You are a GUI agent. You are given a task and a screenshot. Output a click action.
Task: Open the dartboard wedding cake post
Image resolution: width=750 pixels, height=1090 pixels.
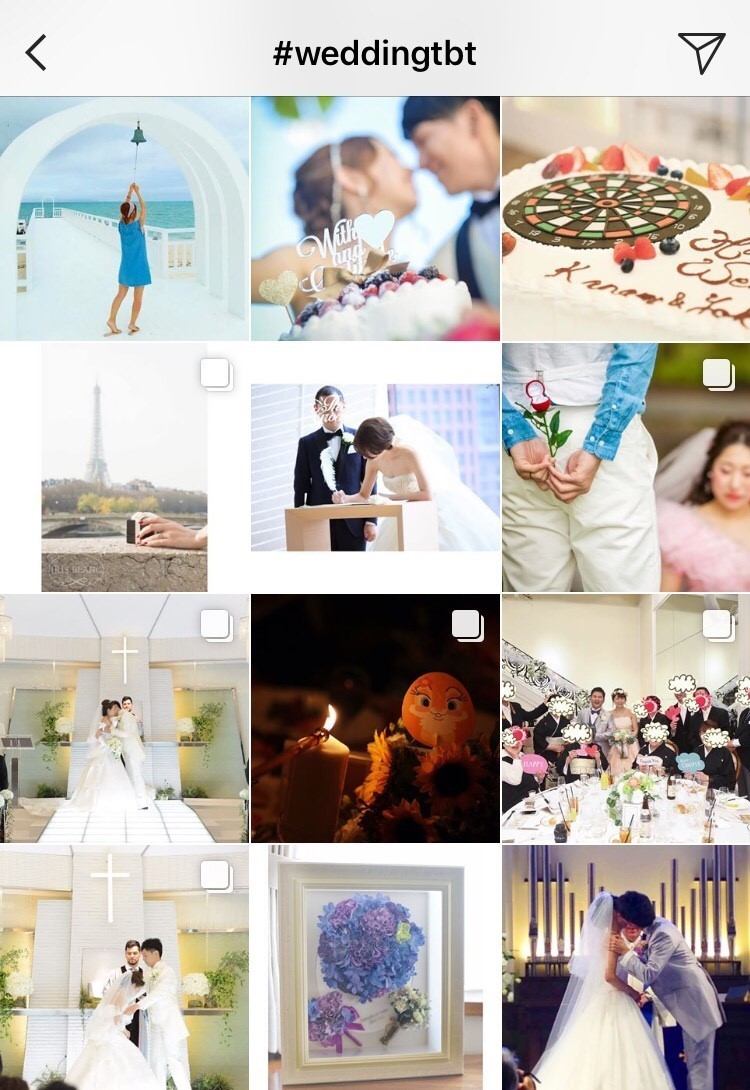pyautogui.click(x=625, y=218)
